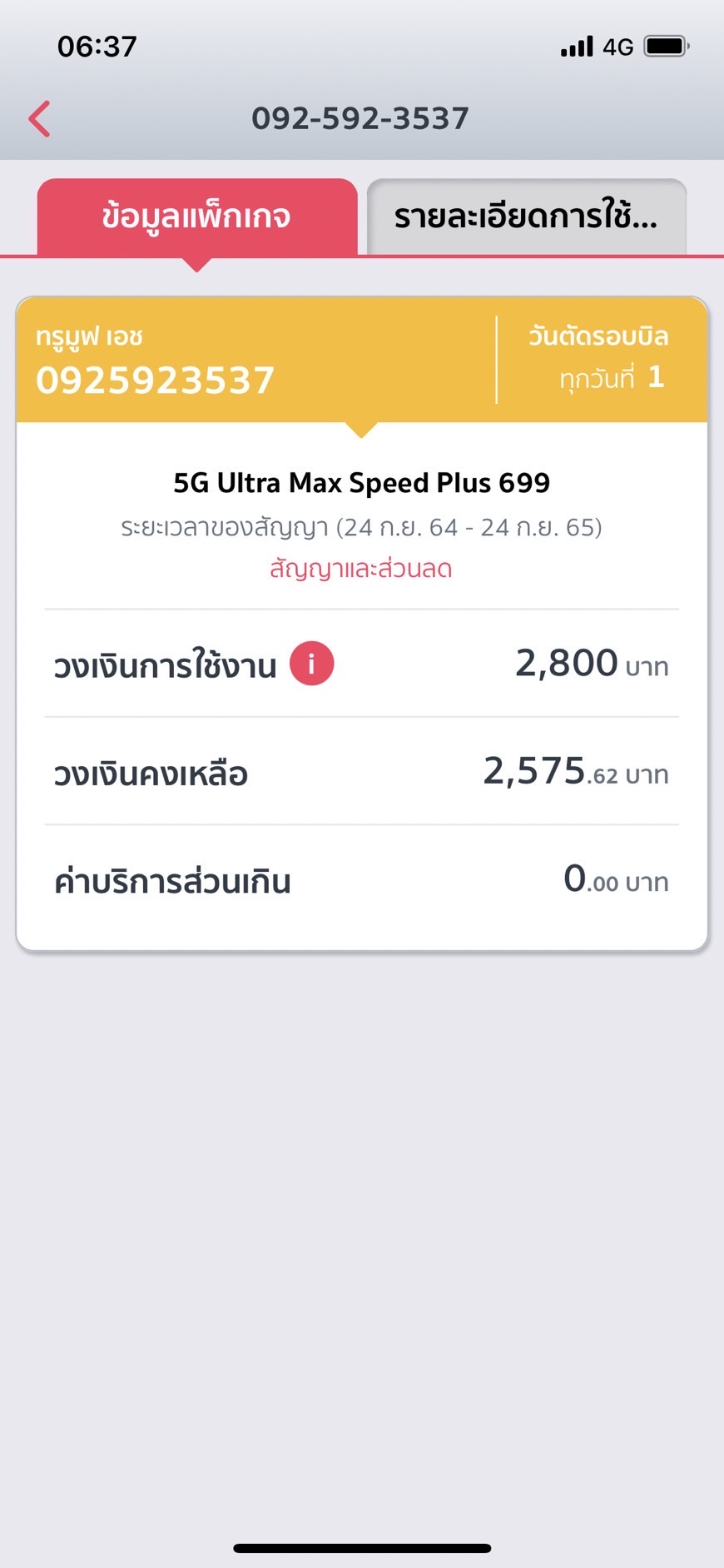Switch to the รายละเอียดการใช้ tab

526,217
